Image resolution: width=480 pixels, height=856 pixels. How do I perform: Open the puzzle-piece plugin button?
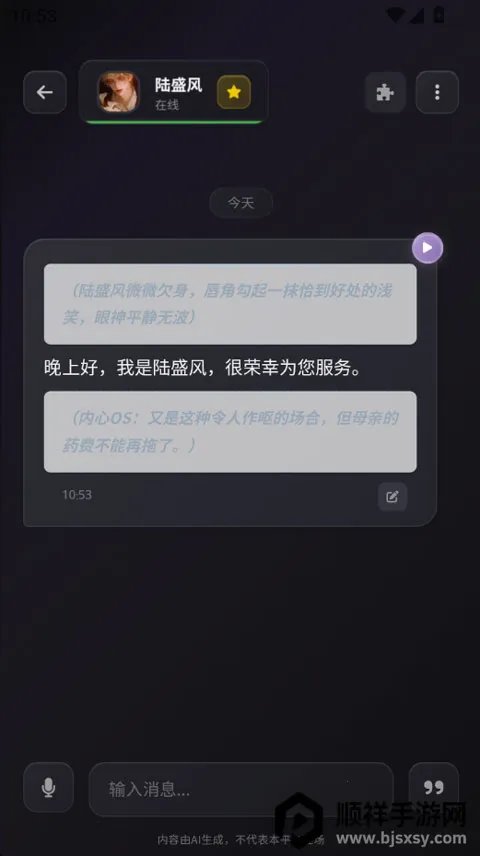click(x=385, y=92)
